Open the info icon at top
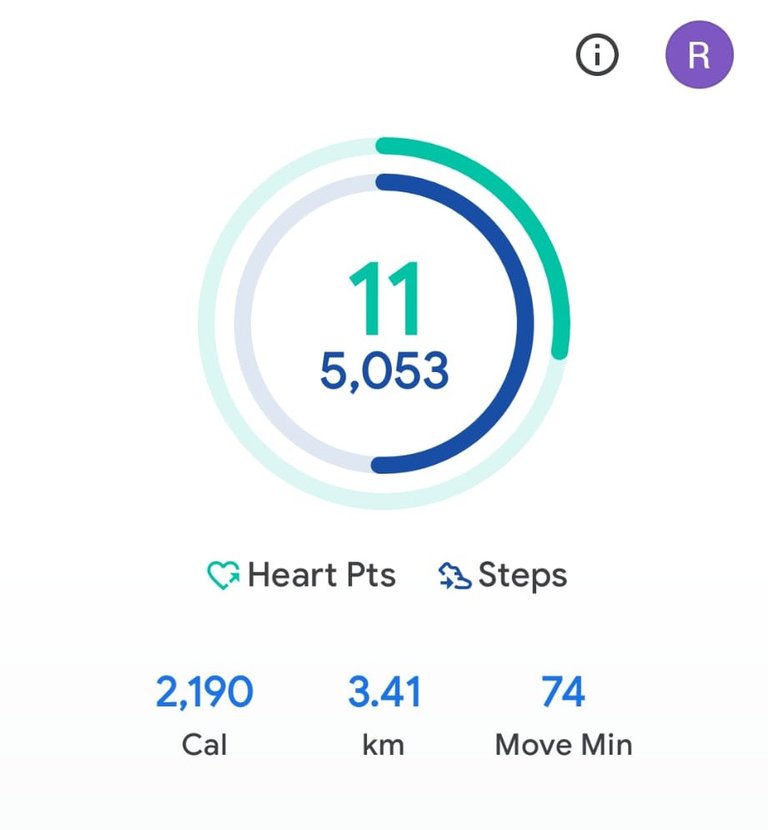Viewport: 768px width, 830px height. pos(597,54)
